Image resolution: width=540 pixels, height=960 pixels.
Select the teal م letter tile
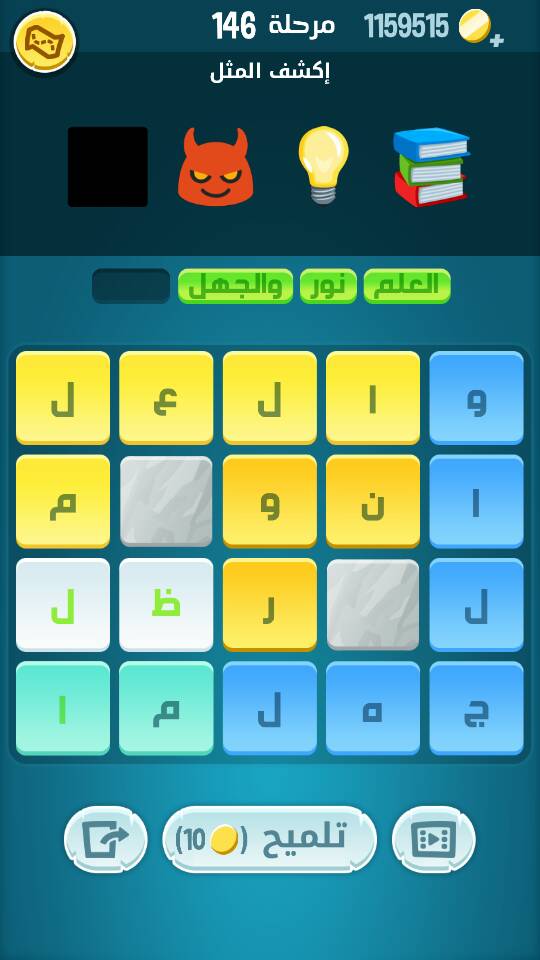166,708
